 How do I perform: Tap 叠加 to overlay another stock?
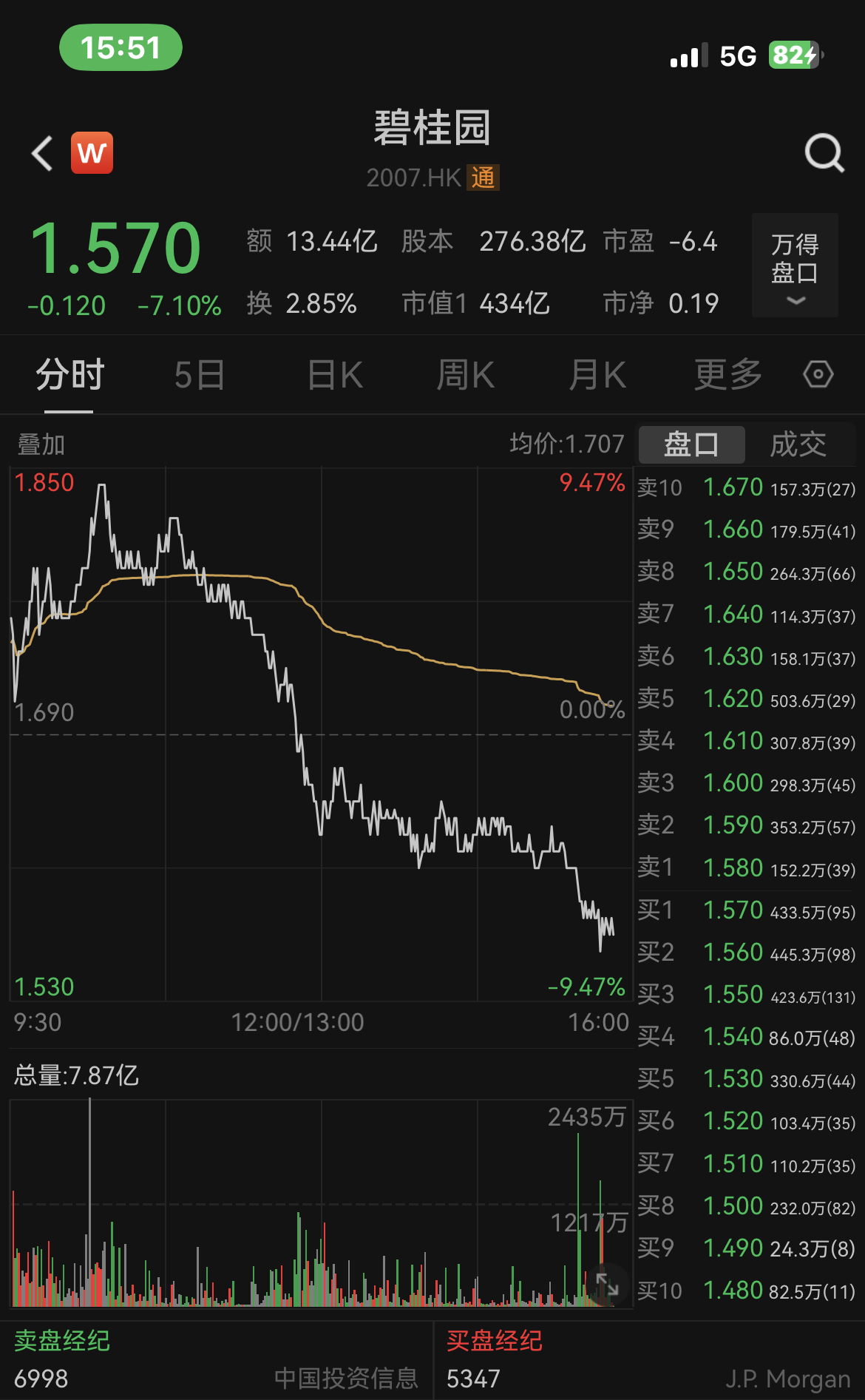[x=41, y=444]
